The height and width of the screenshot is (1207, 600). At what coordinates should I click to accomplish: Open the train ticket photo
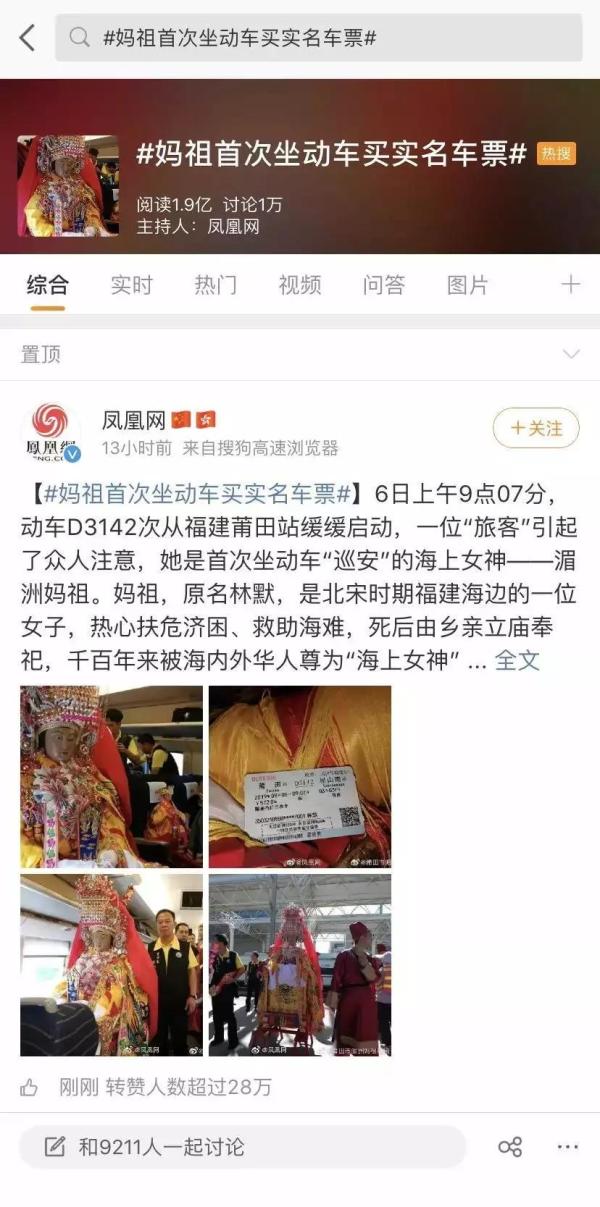(x=299, y=776)
